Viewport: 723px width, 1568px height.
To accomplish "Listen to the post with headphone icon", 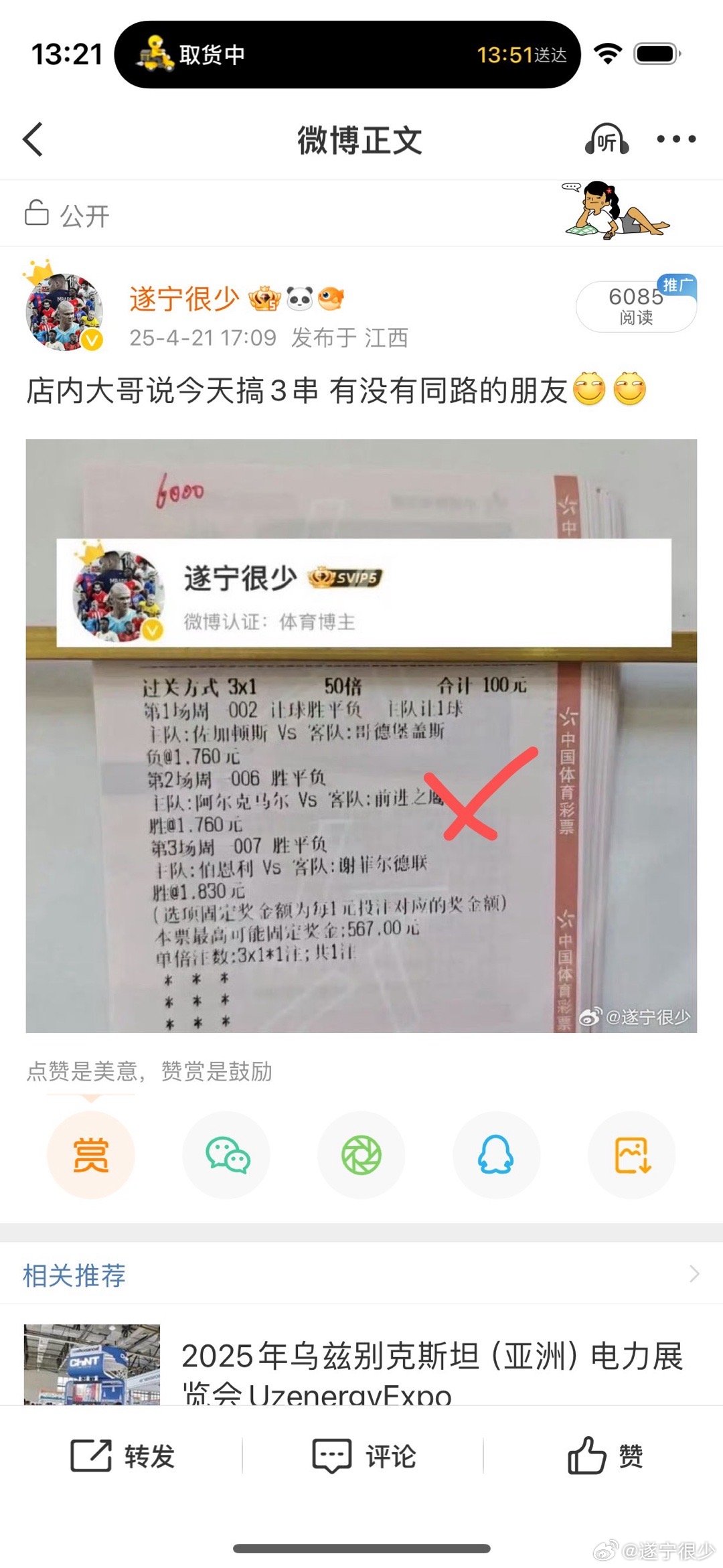I will [x=607, y=139].
